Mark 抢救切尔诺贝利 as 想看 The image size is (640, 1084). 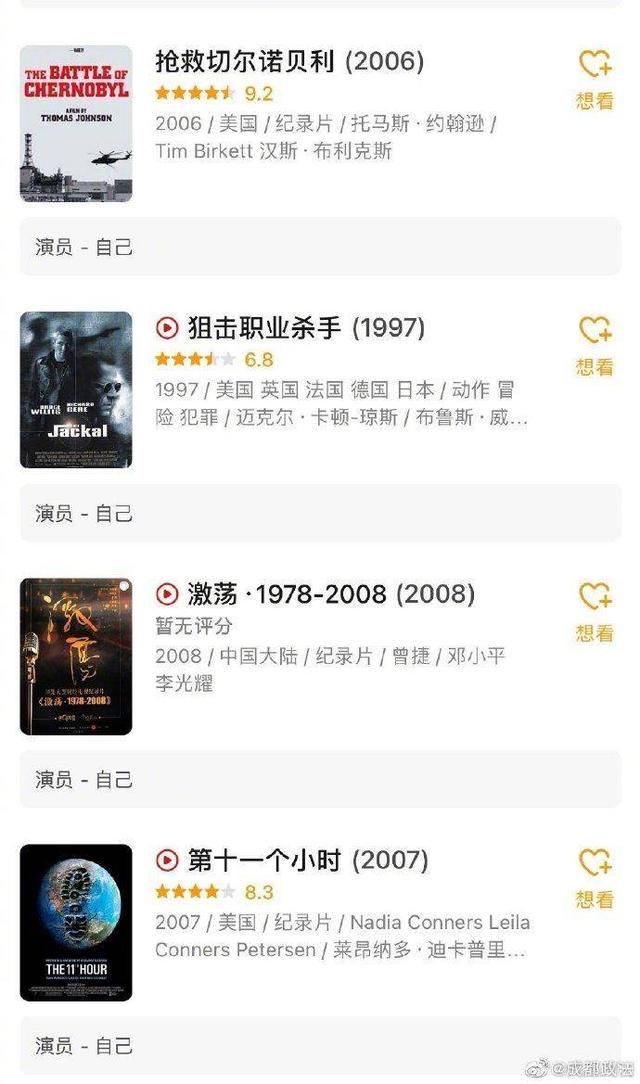(x=595, y=80)
